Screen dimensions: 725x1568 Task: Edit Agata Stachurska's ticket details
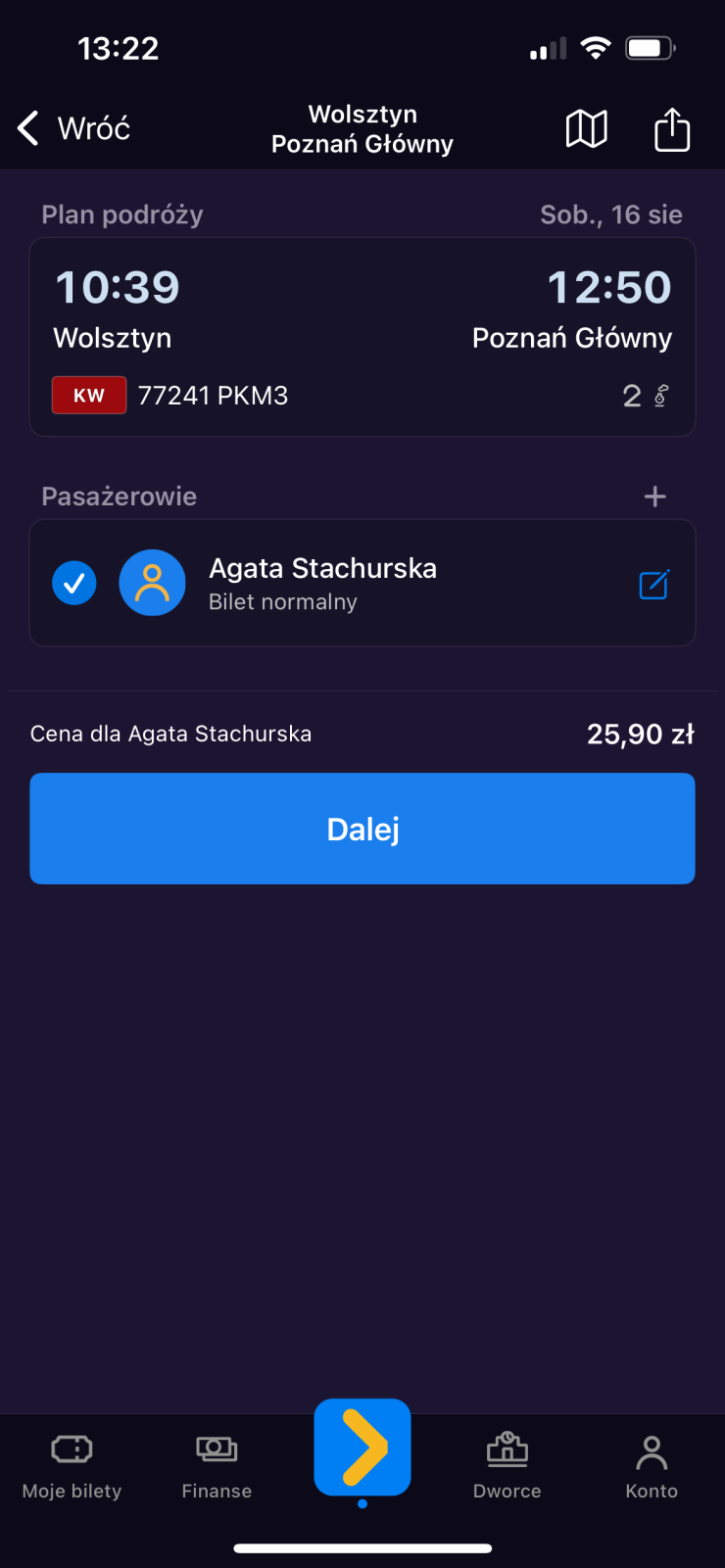[653, 585]
